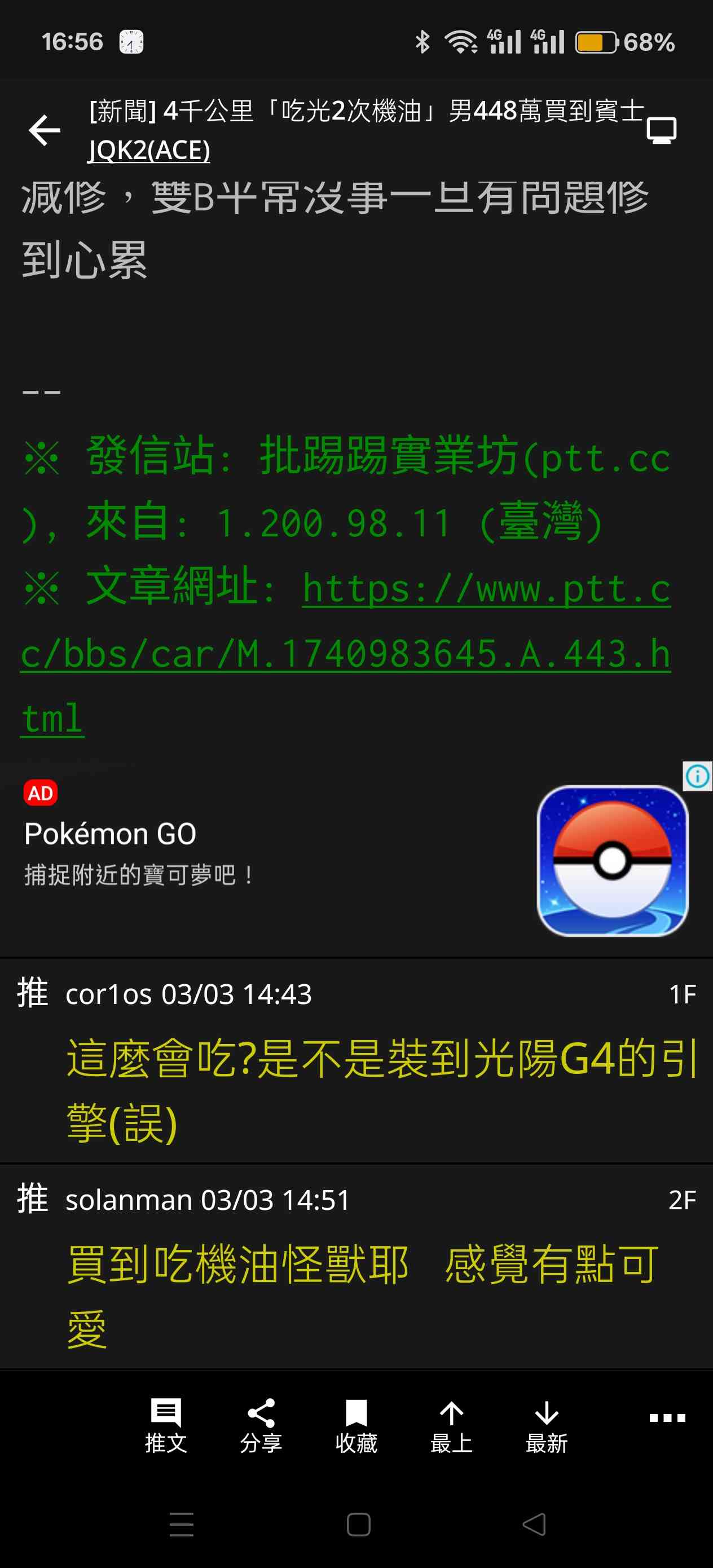Tap the system home button
The height and width of the screenshot is (1568, 713).
358,1524
